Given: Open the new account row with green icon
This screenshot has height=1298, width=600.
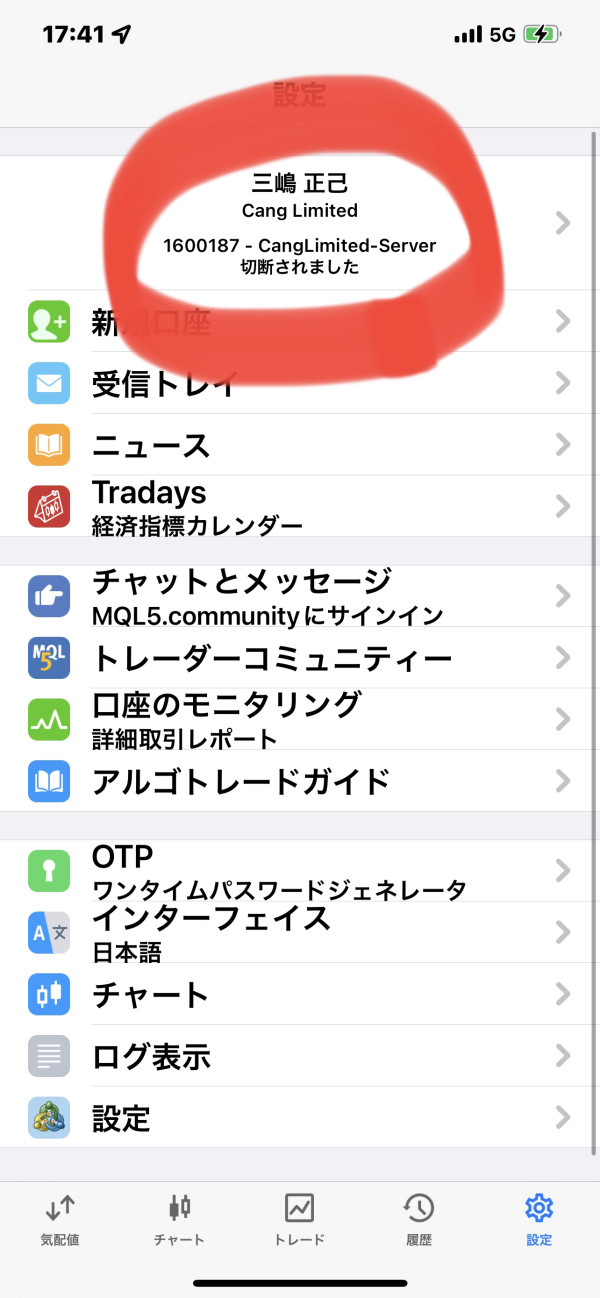Looking at the screenshot, I should tap(300, 321).
